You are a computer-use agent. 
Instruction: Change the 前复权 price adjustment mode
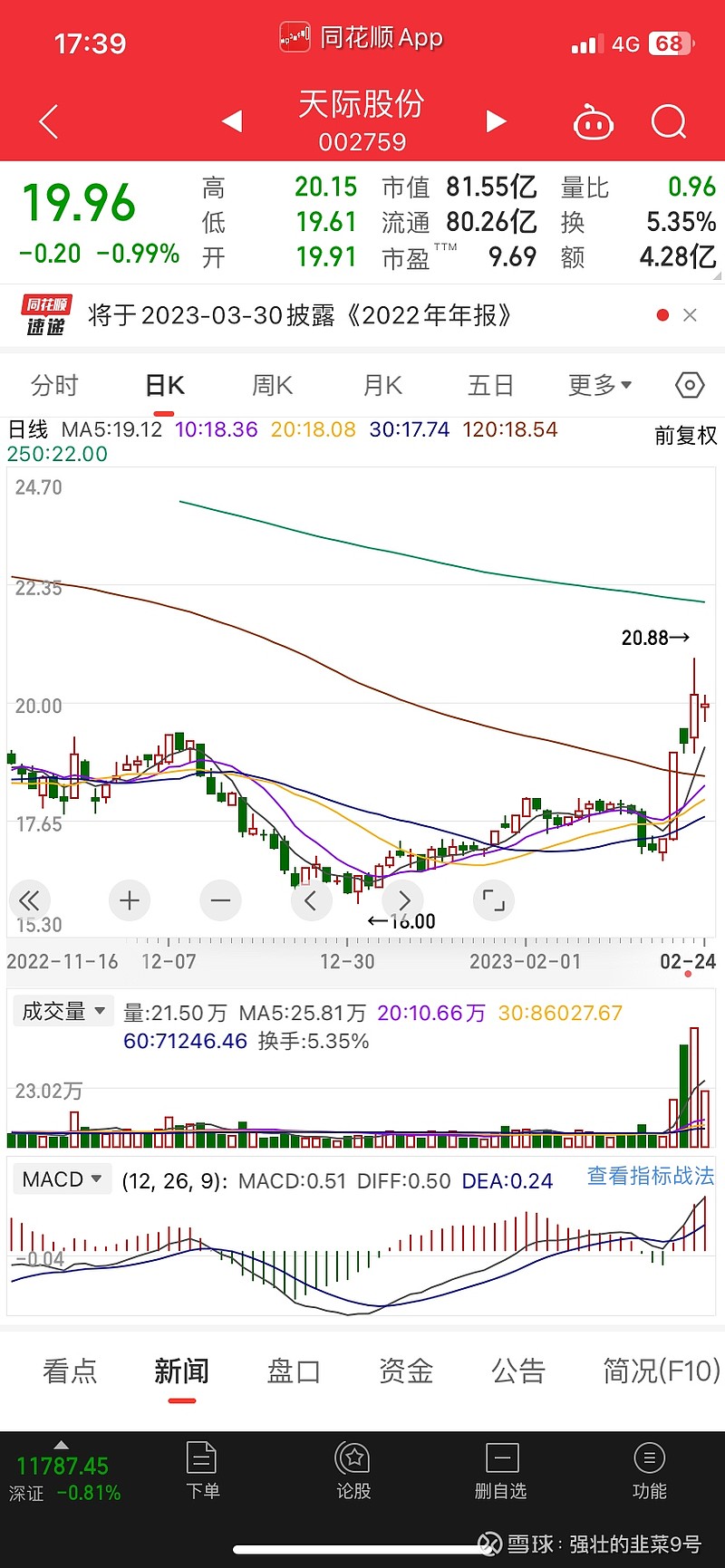tap(685, 437)
